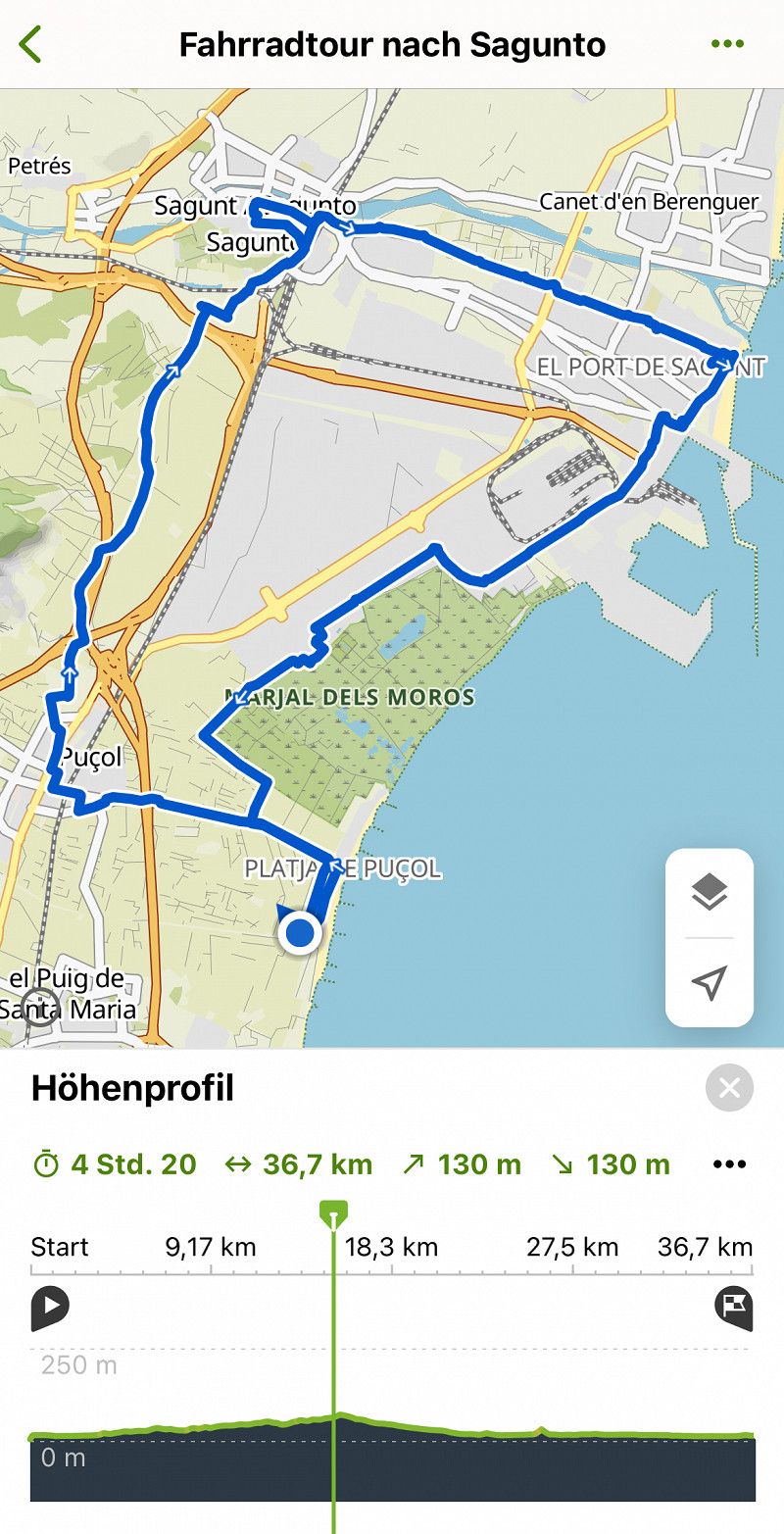Viewport: 784px width, 1534px height.
Task: Jump to the start marker on elevation profile
Action: tap(49, 1308)
